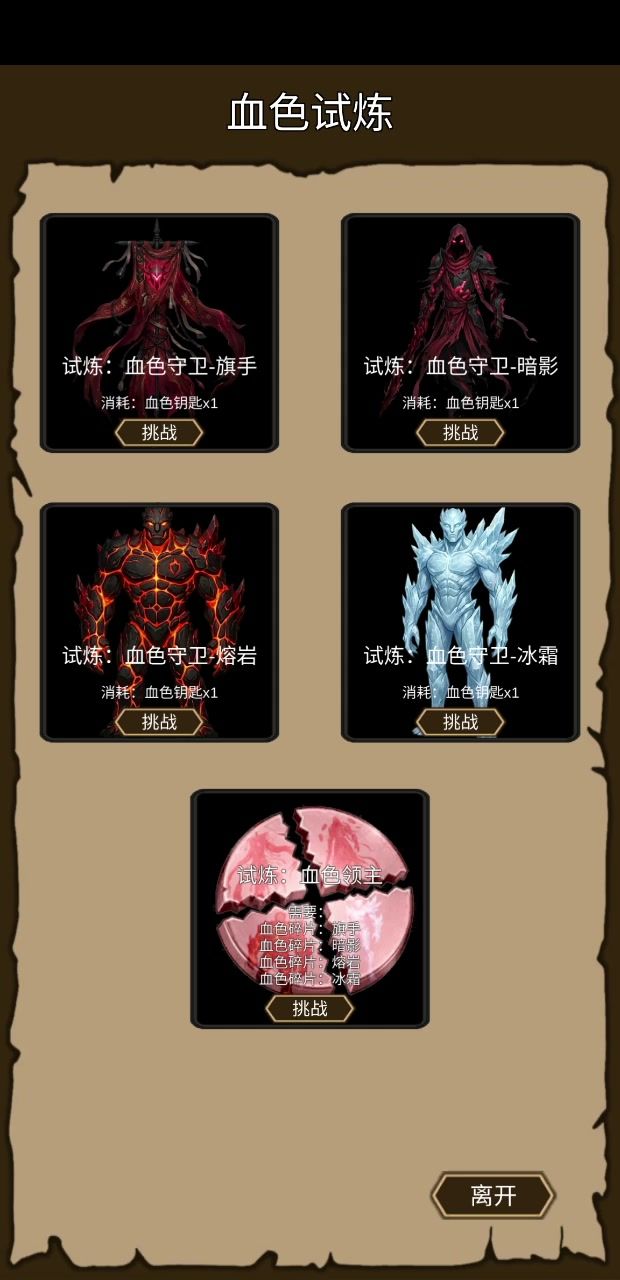Tap 挑战 under 血色守卫-暗影

click(460, 432)
